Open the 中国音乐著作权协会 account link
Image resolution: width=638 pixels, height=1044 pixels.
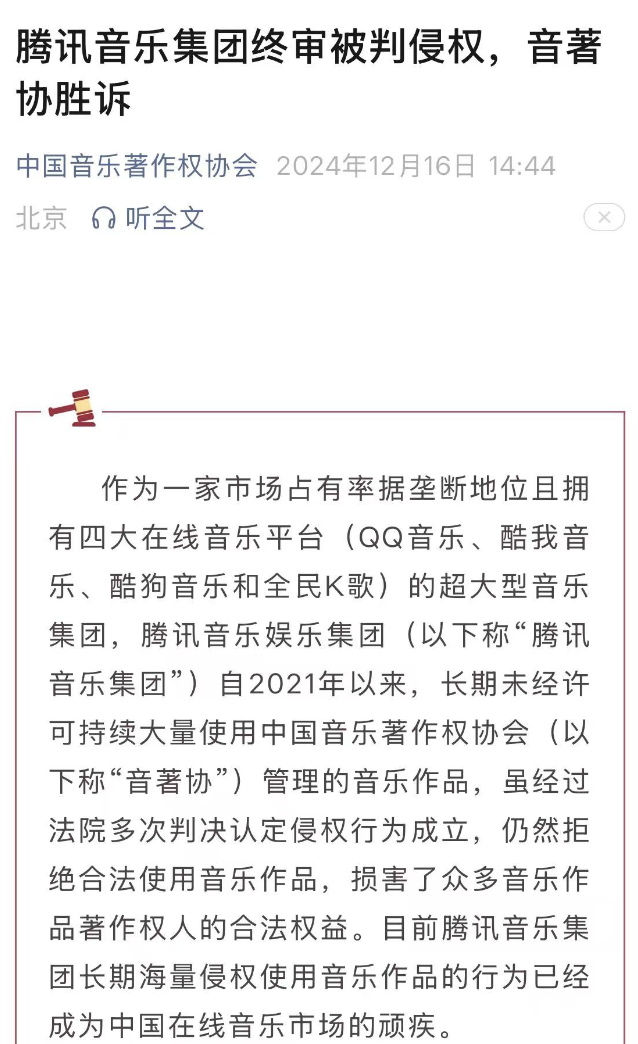click(137, 165)
